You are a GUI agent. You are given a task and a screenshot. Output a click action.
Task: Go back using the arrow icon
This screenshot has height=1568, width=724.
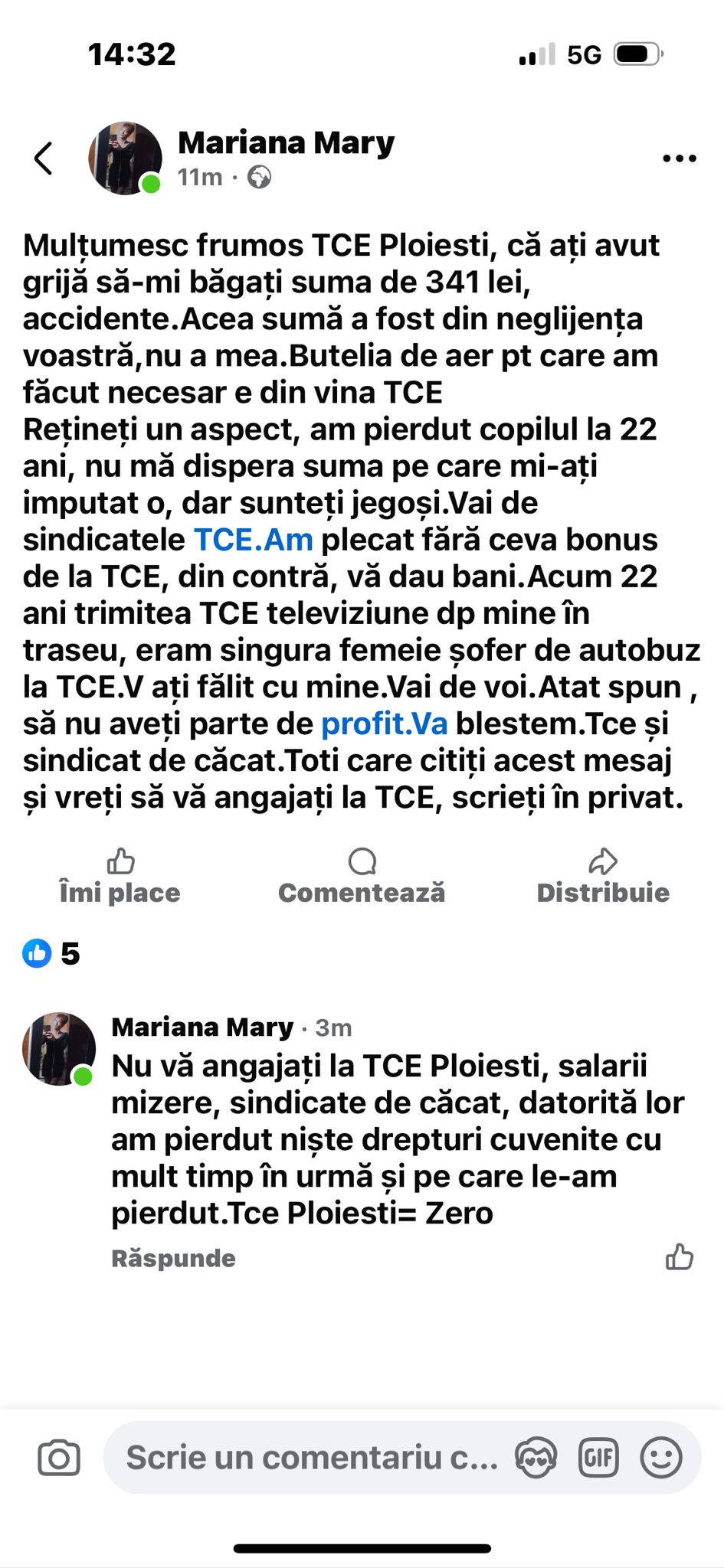point(44,158)
